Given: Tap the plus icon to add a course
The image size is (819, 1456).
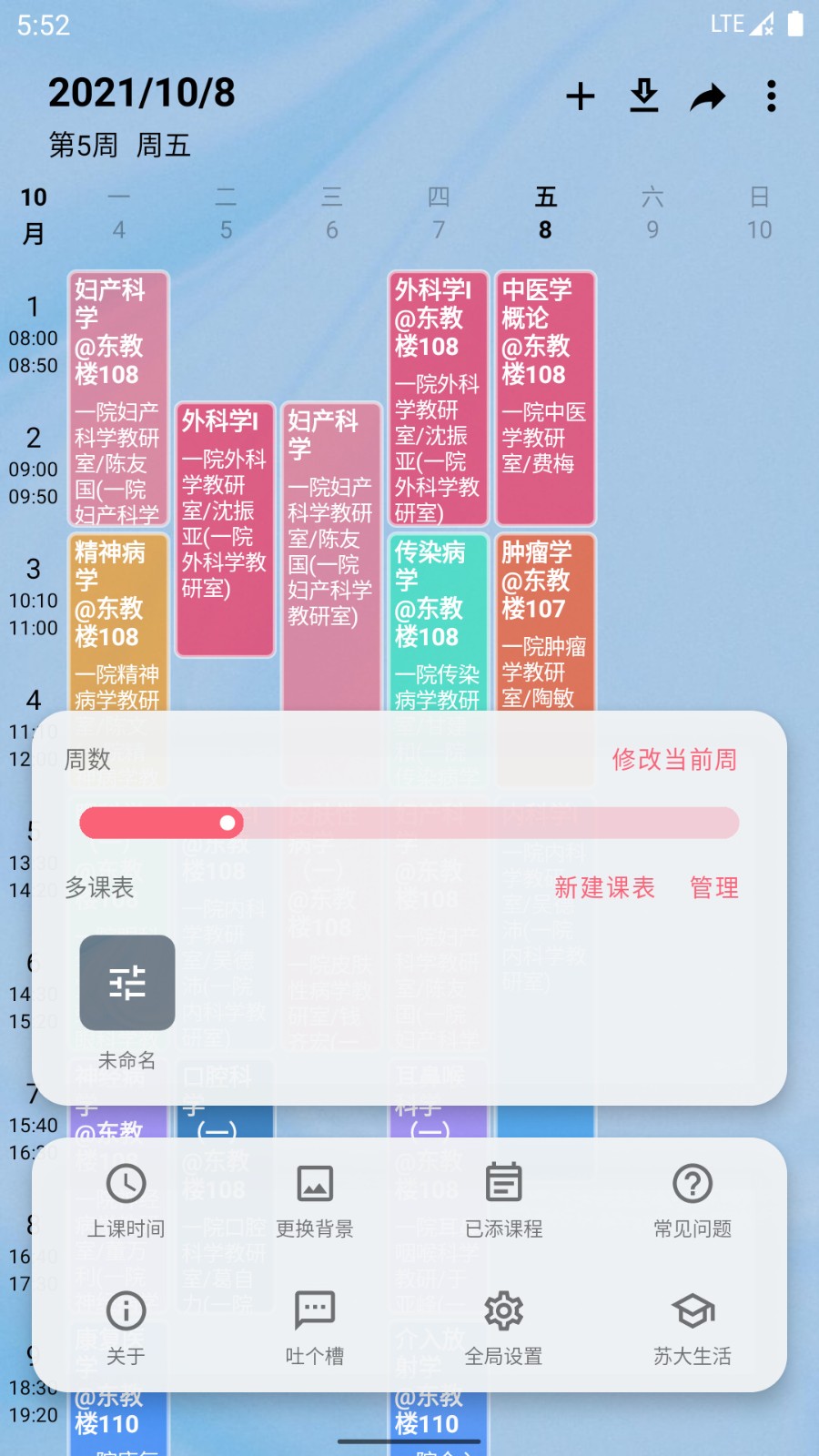Looking at the screenshot, I should pyautogui.click(x=580, y=96).
